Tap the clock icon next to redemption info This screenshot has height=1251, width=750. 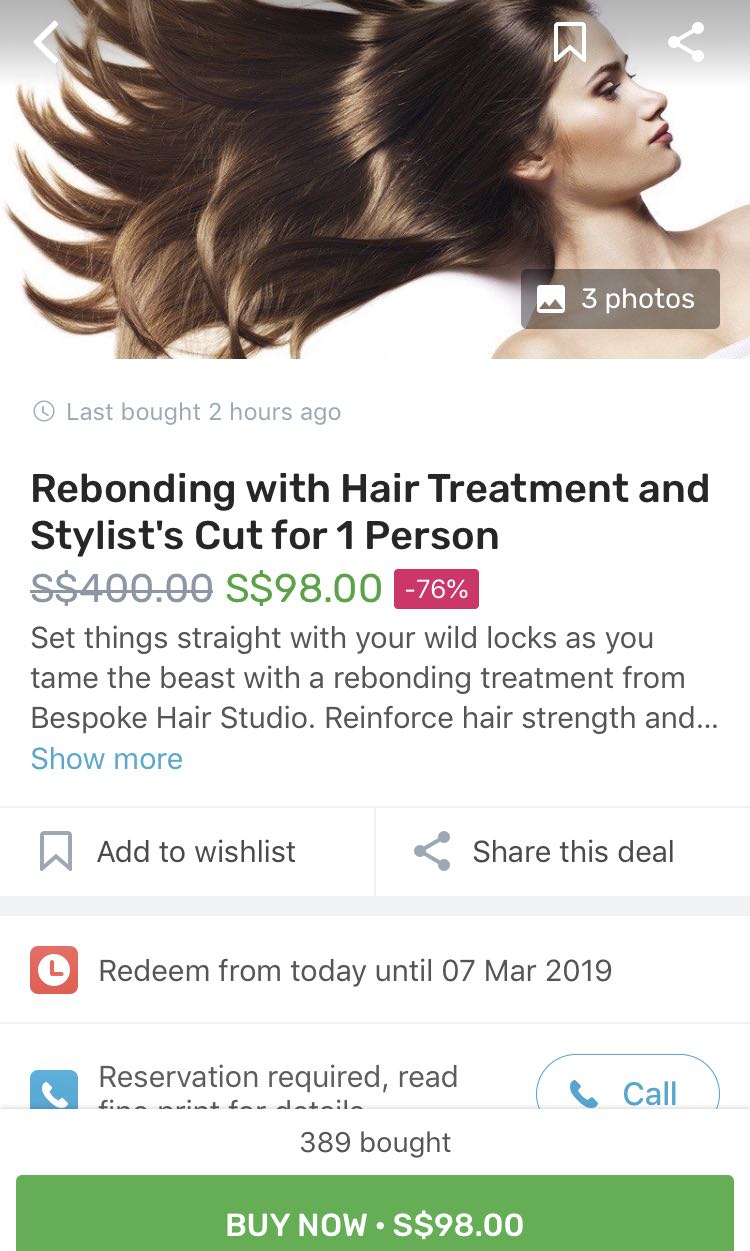54,970
